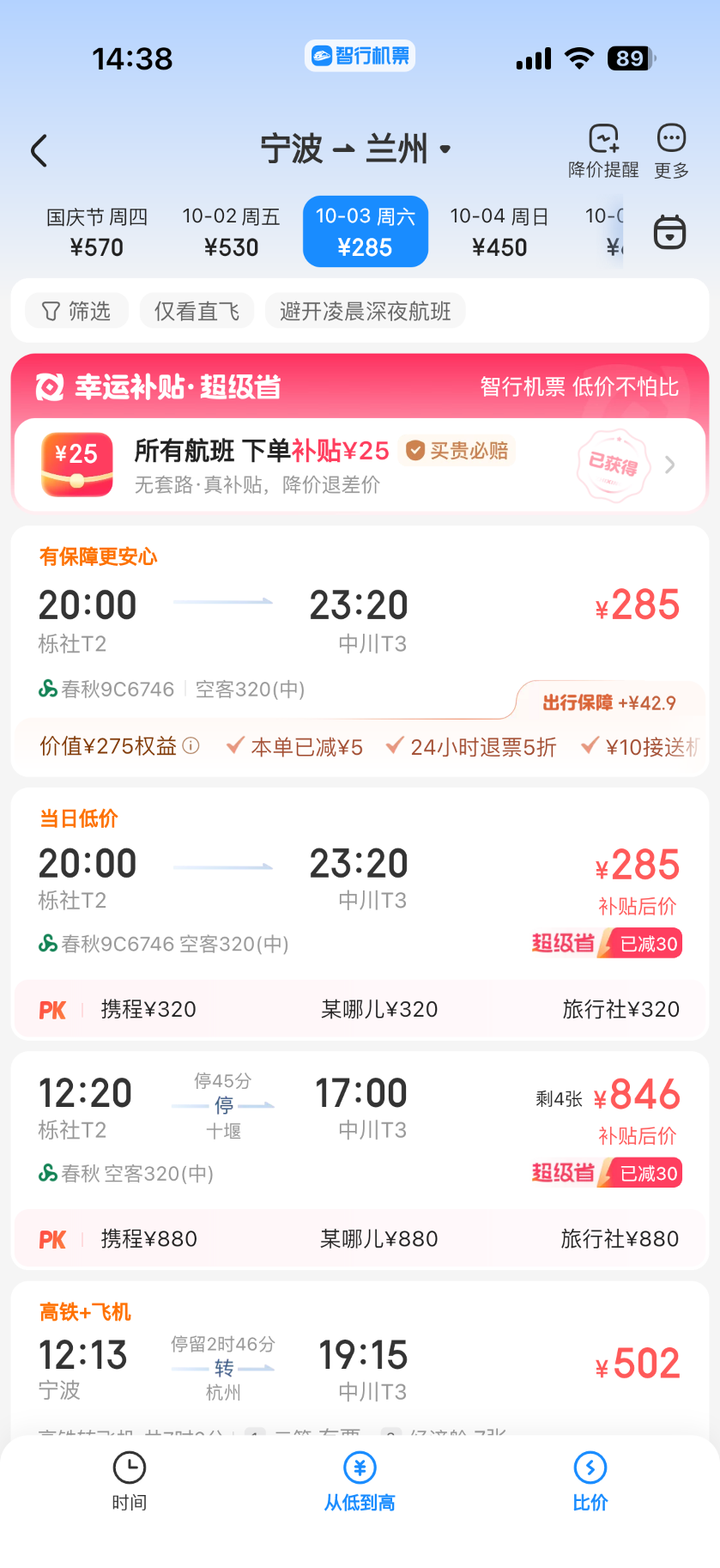Open the 下单补贴¥25 subsidy banner

pos(360,465)
